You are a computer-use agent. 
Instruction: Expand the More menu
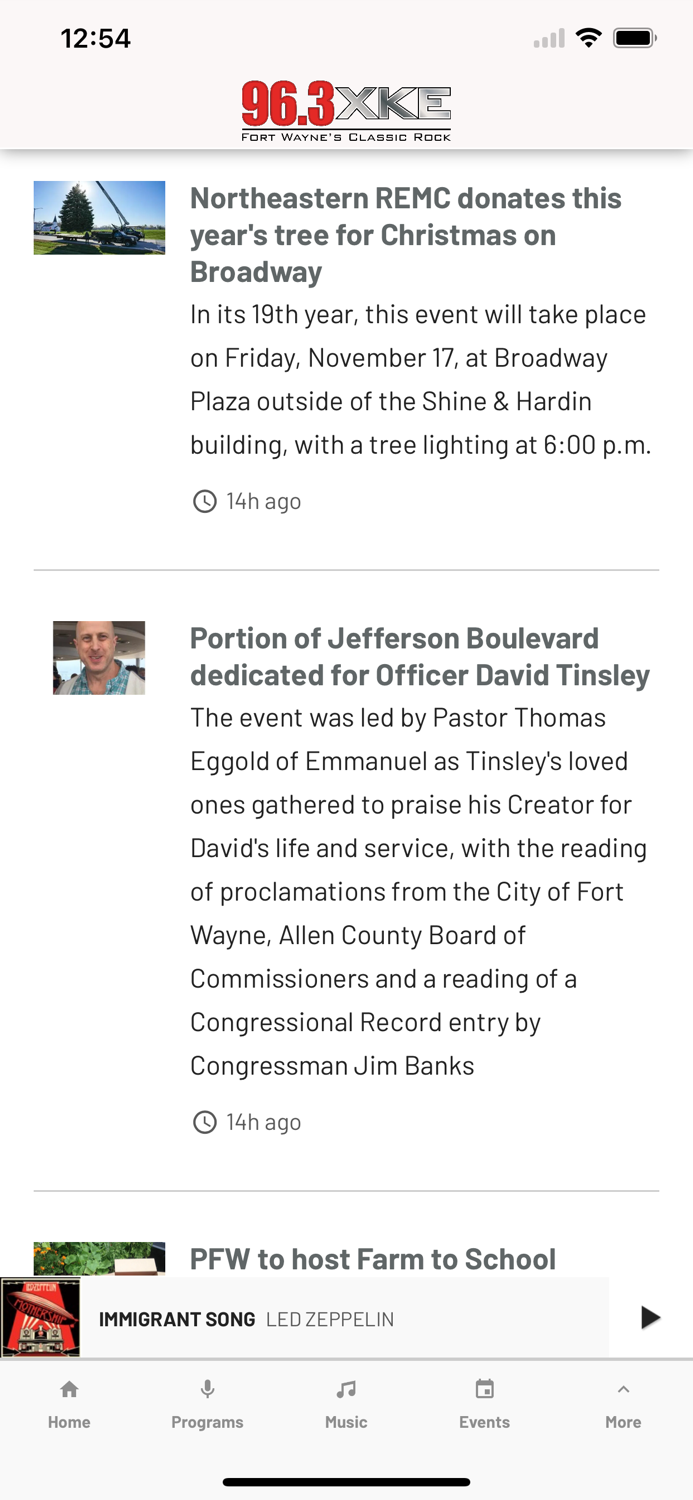[x=622, y=1404]
